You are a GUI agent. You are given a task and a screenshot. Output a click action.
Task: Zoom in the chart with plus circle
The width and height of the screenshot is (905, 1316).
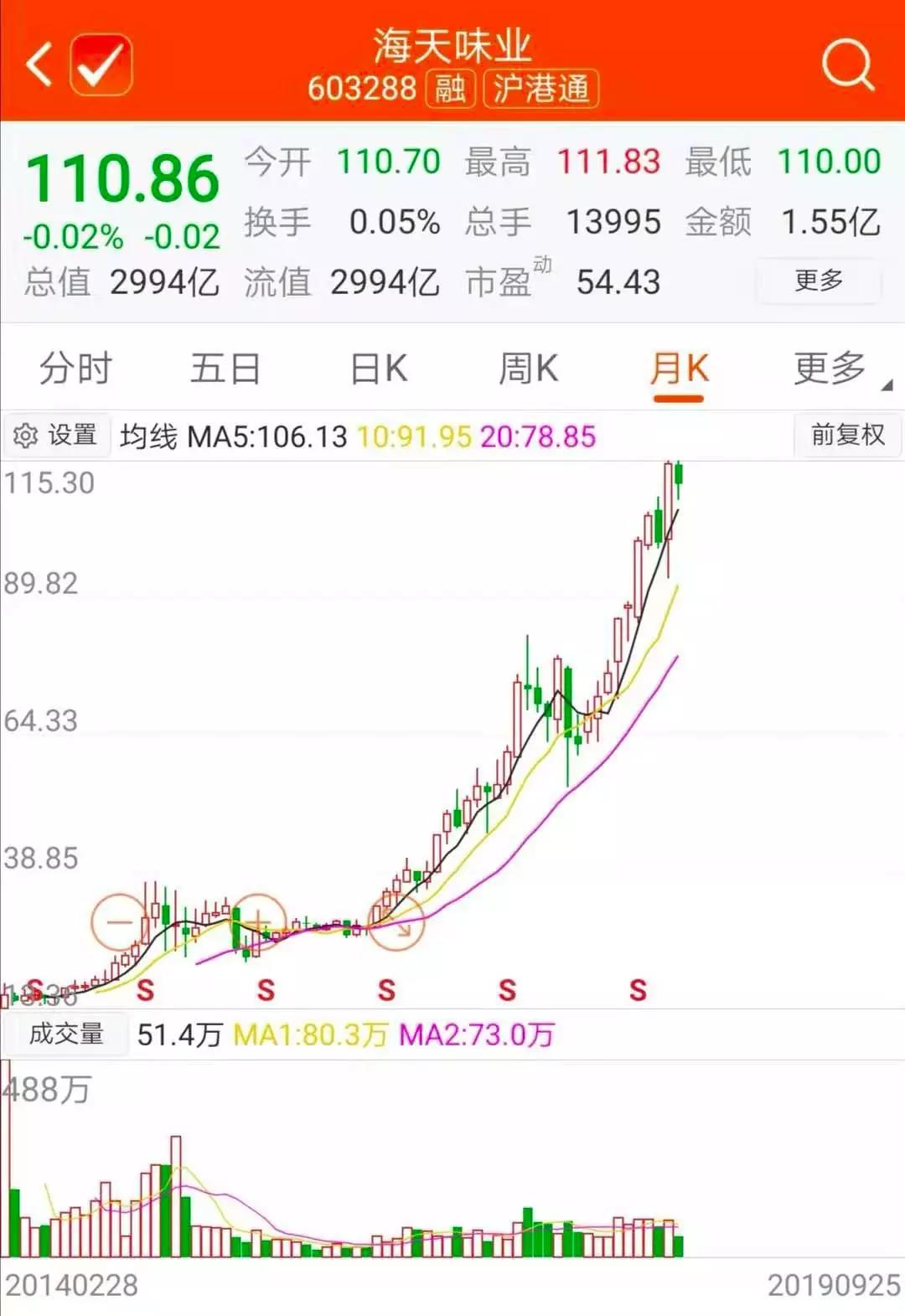point(259,922)
